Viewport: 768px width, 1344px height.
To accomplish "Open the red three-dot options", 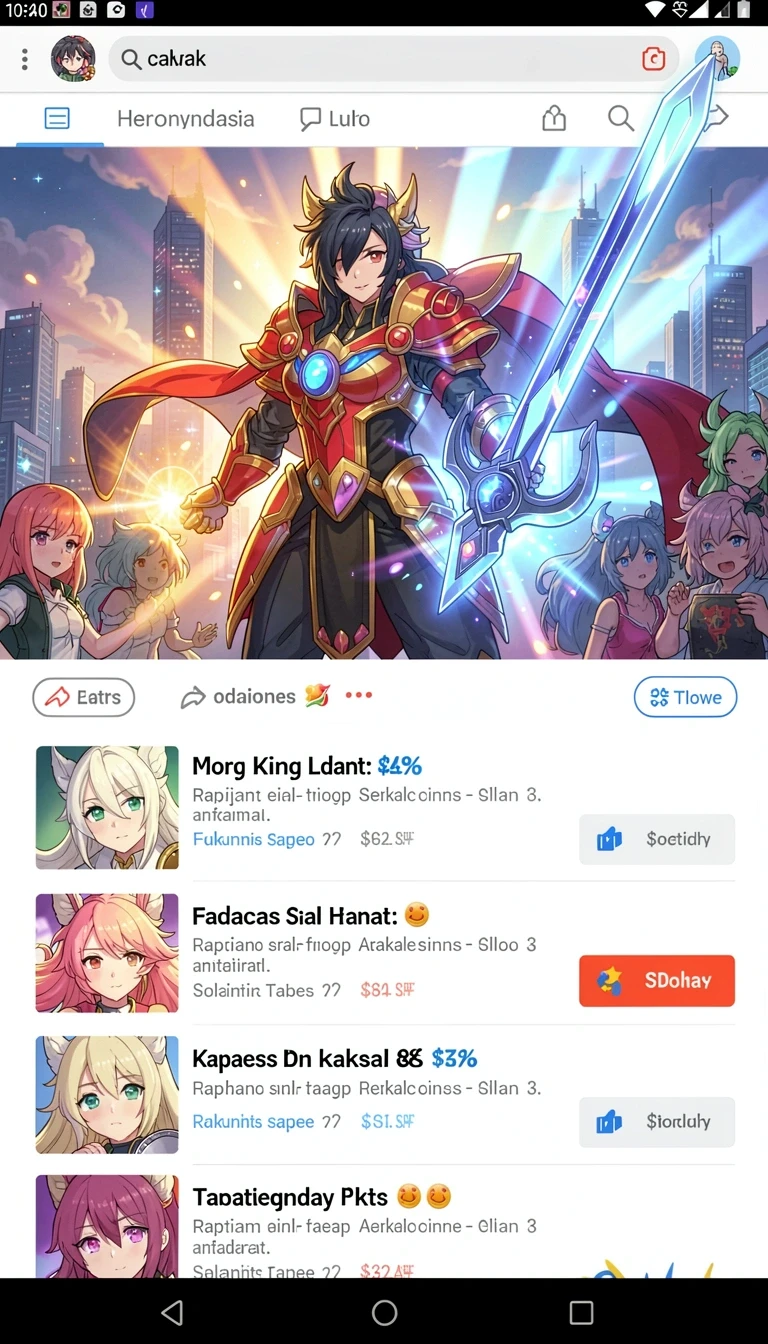I will point(359,695).
